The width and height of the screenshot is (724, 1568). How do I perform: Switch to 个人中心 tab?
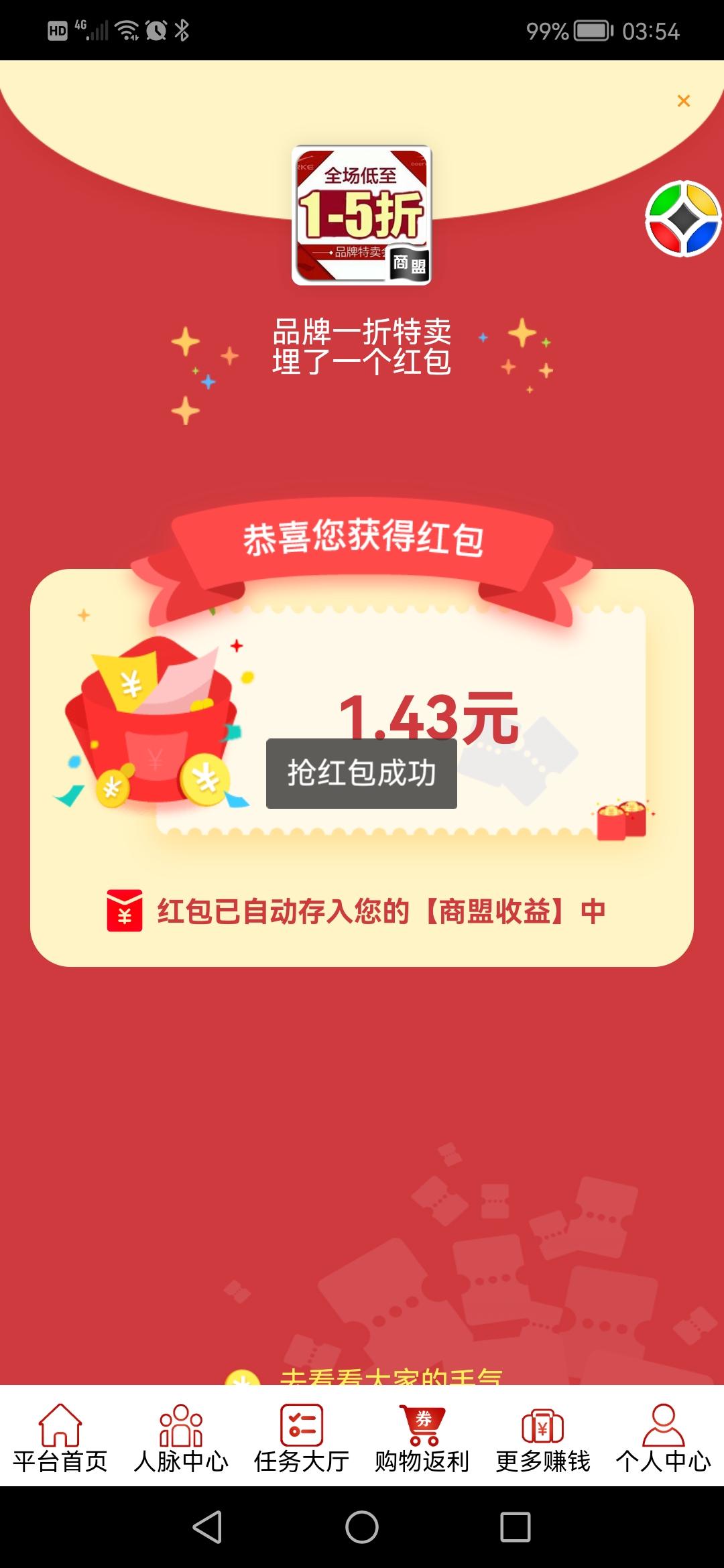[664, 1437]
